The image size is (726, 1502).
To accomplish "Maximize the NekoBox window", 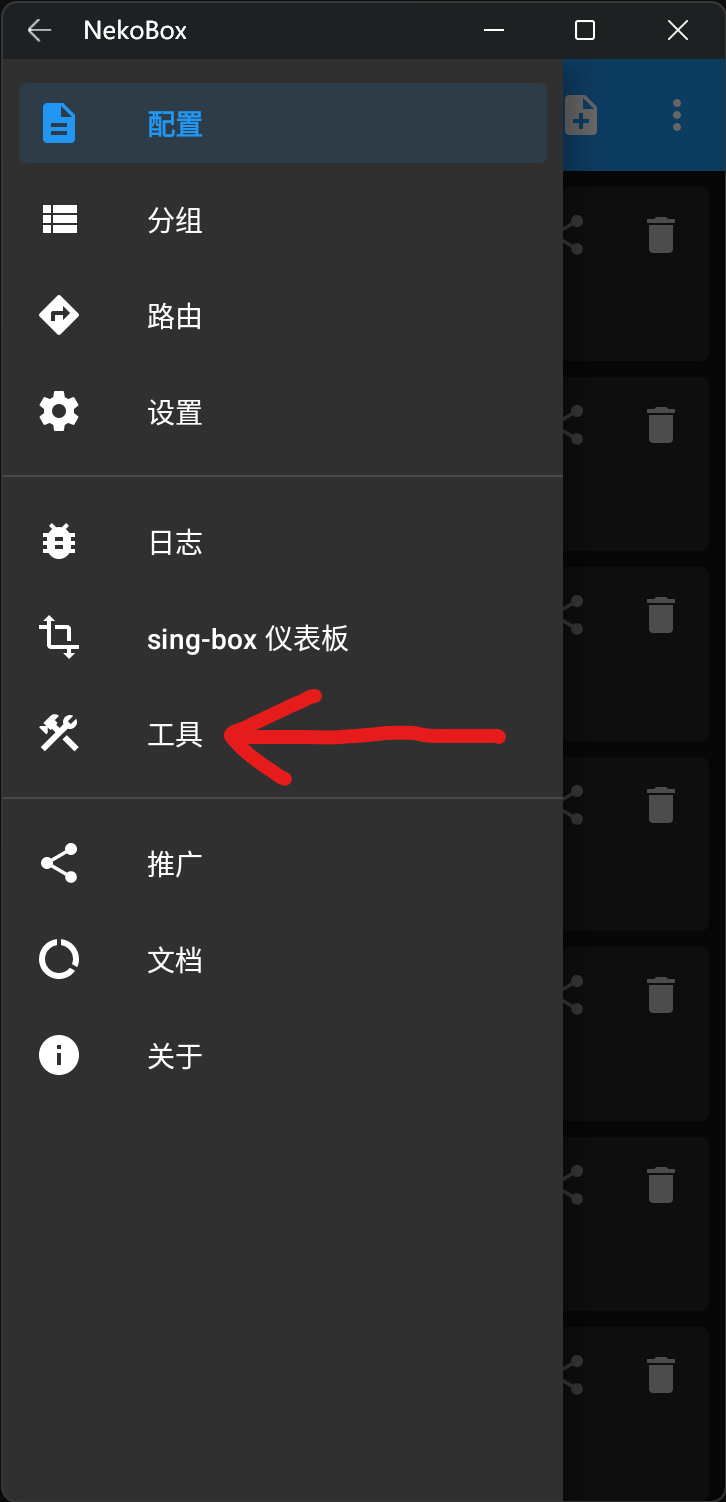I will tap(585, 31).
